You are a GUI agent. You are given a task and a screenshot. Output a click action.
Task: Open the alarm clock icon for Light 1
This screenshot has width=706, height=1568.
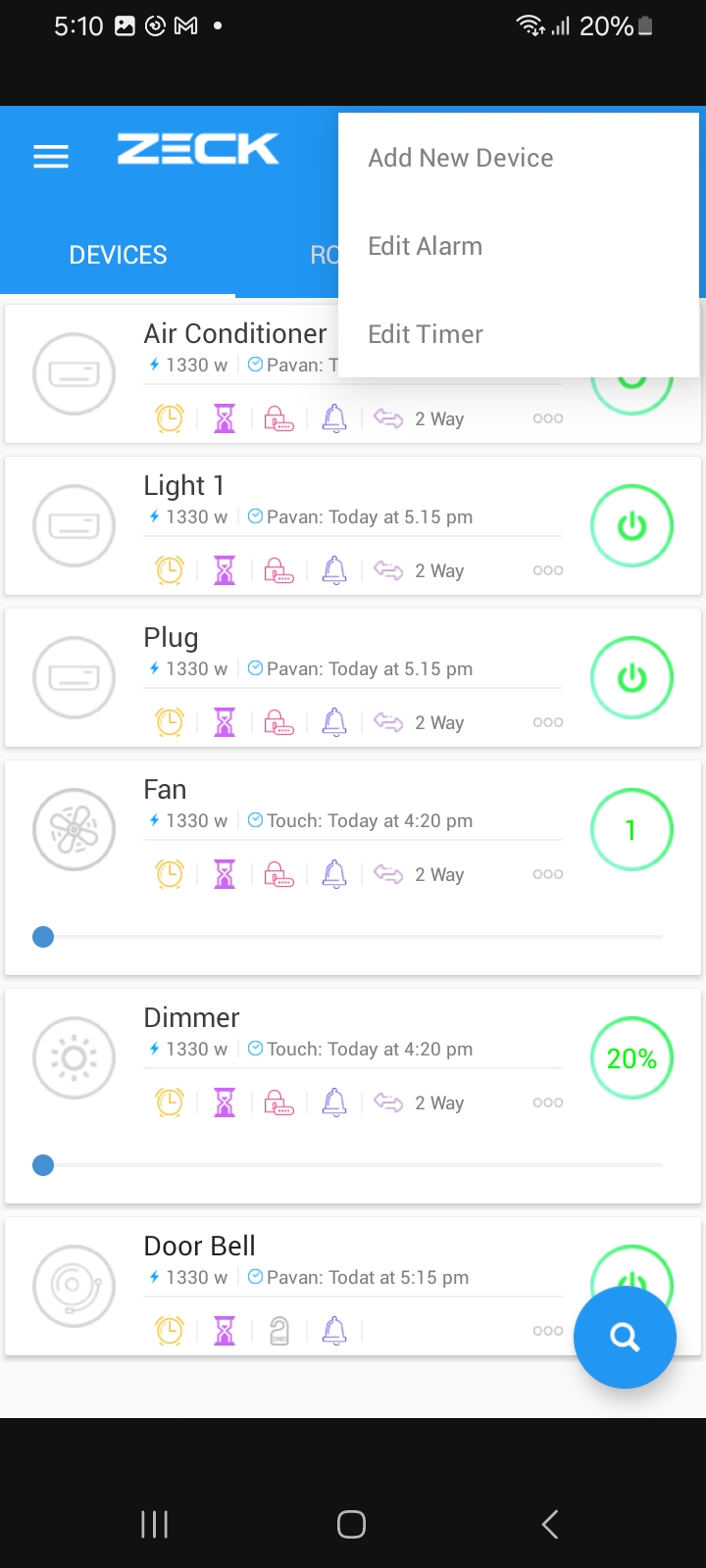pyautogui.click(x=170, y=570)
